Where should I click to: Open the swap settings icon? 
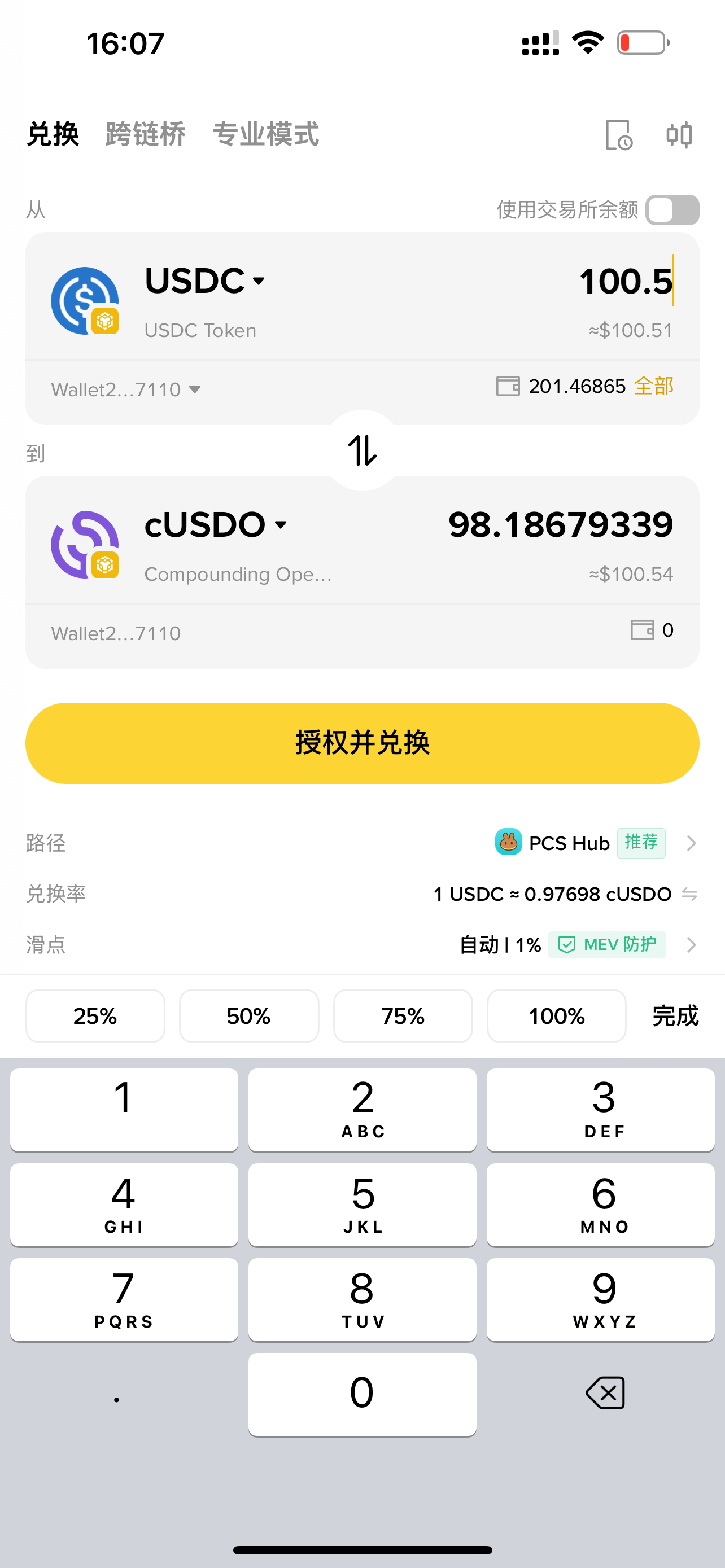tap(679, 134)
